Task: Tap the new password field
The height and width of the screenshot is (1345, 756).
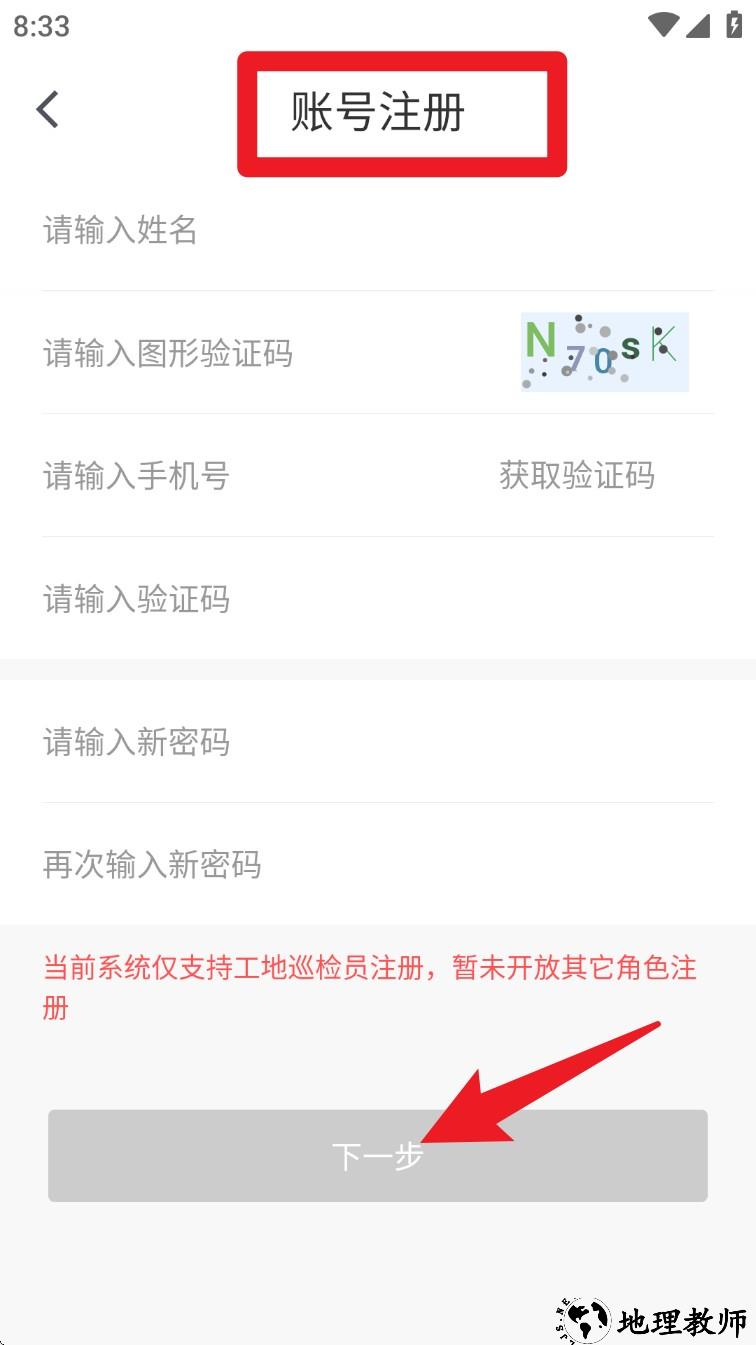Action: pos(300,742)
